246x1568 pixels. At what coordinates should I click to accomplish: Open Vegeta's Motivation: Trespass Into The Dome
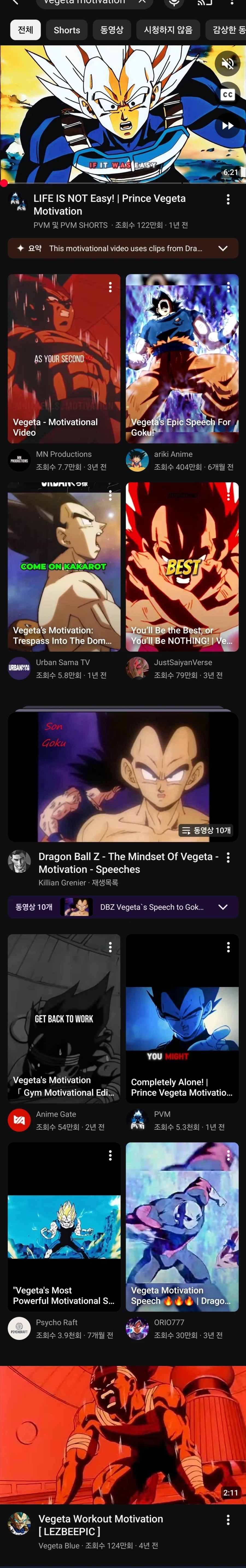tap(64, 567)
